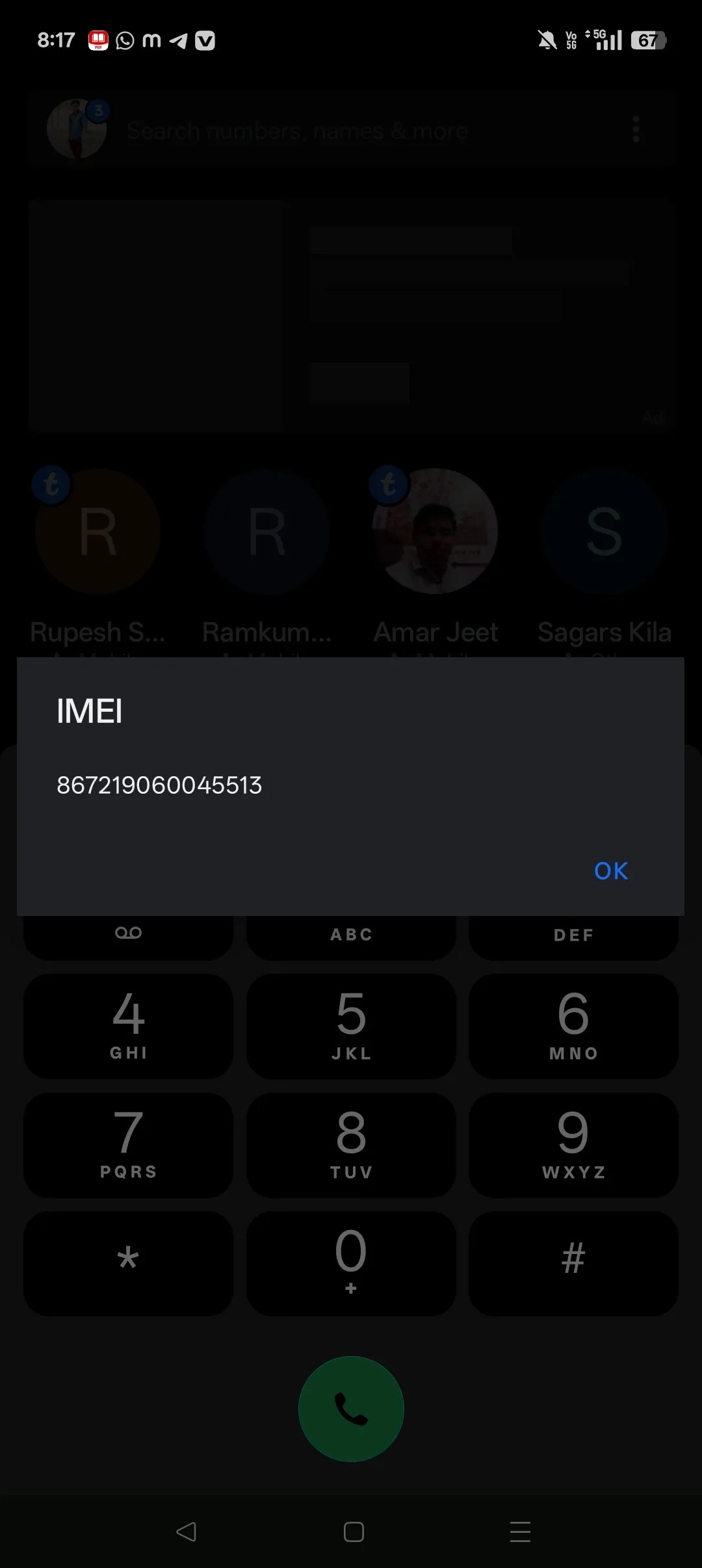
Task: Select Amar Jeet from favorite contacts
Action: [x=434, y=532]
